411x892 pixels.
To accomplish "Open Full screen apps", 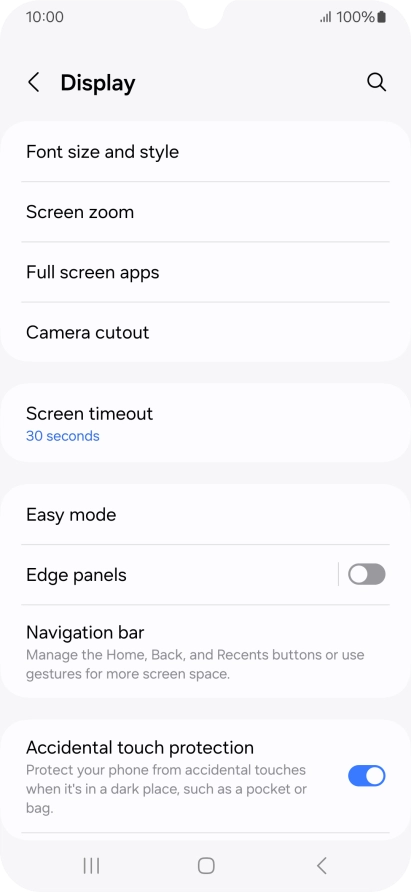I will coord(206,272).
